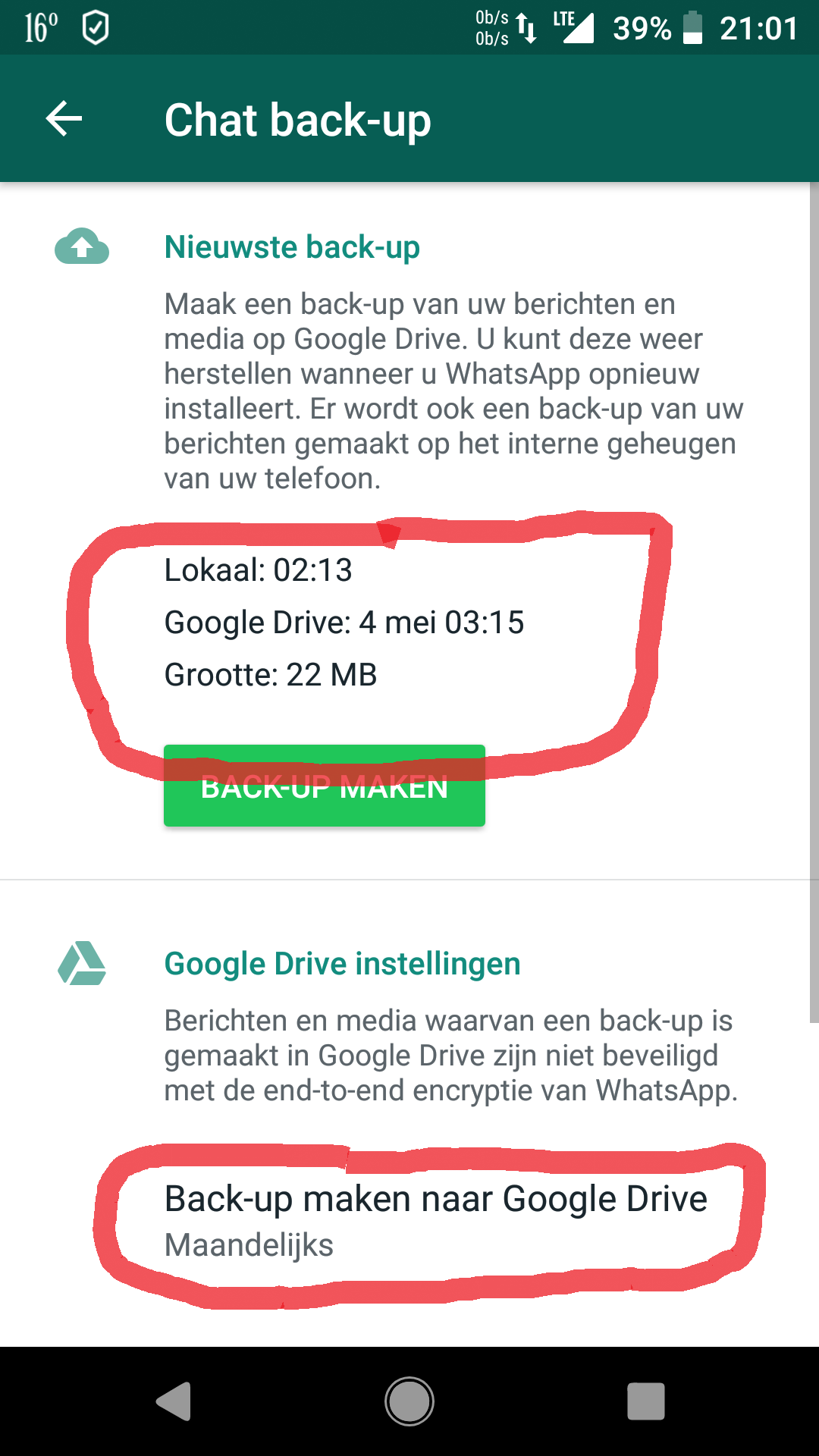
Task: Go back from Chat back-up
Action: pyautogui.click(x=64, y=119)
